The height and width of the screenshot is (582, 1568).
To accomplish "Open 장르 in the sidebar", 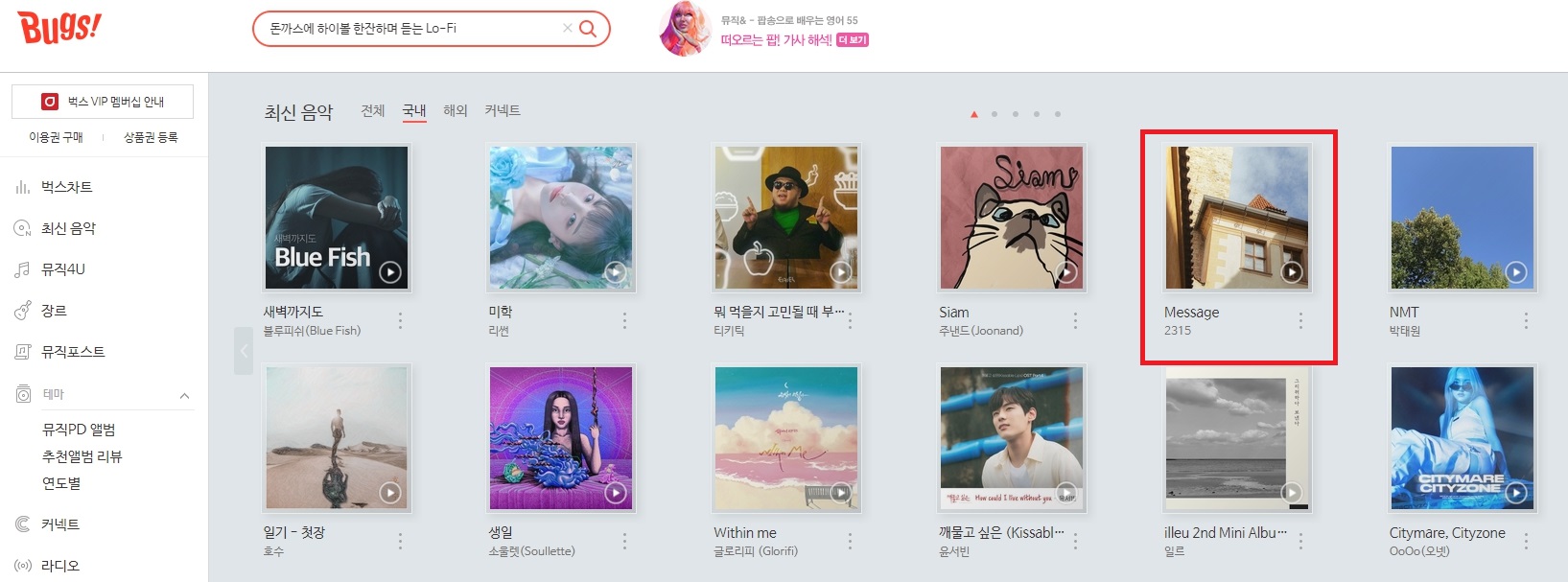I will click(54, 311).
